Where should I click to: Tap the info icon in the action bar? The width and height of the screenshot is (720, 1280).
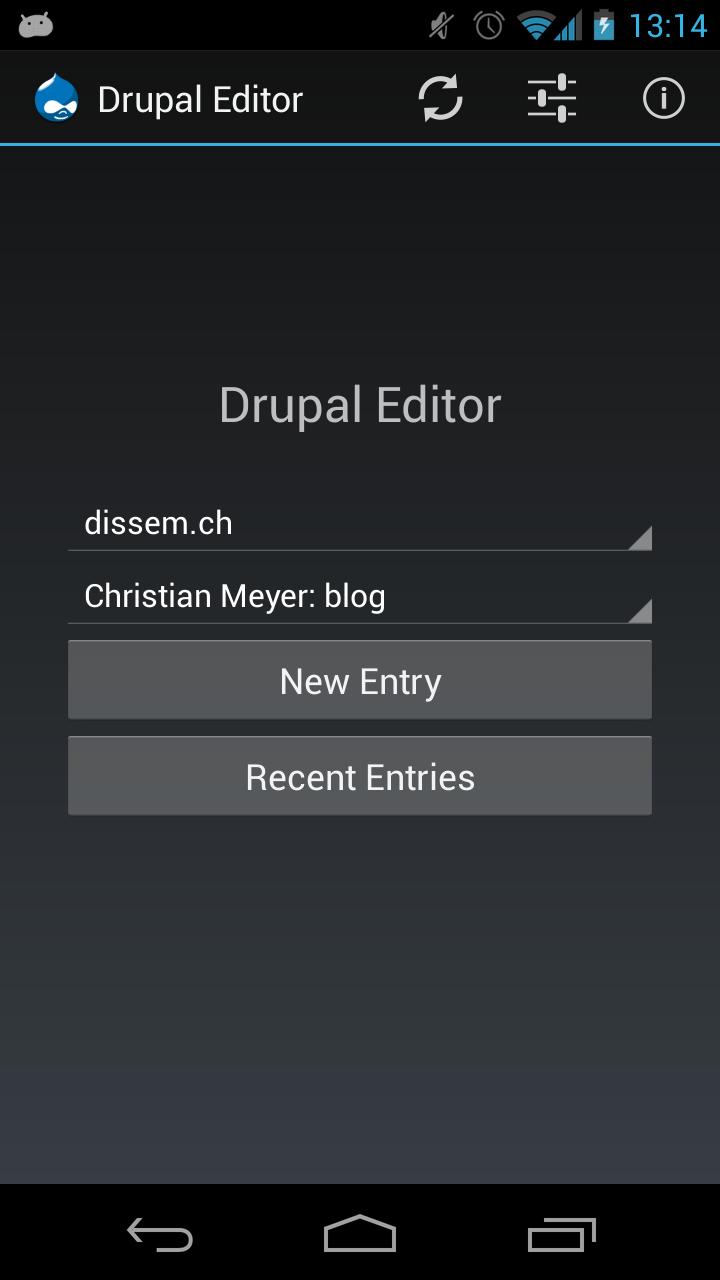(x=663, y=97)
